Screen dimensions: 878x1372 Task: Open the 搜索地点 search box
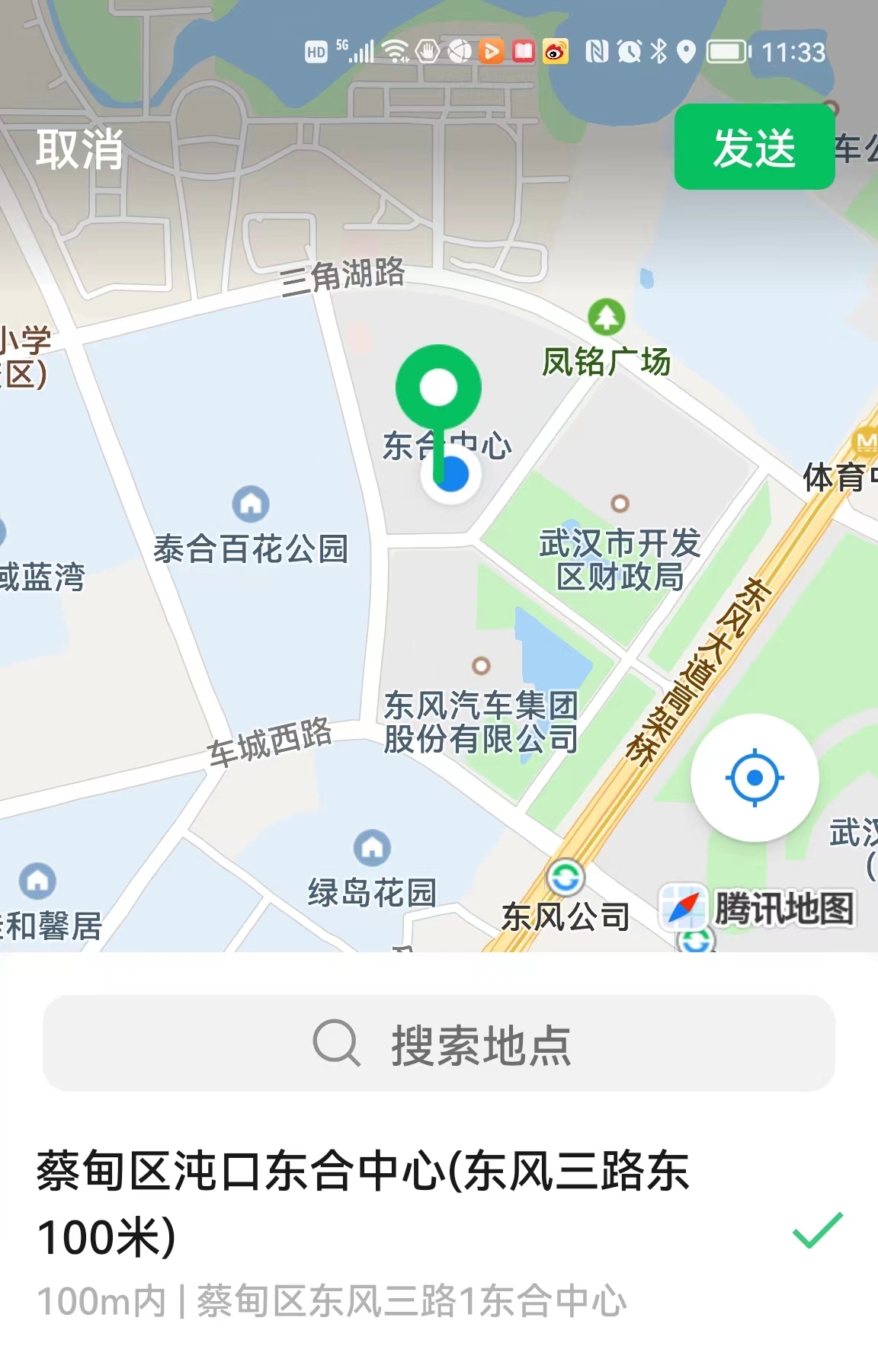coord(439,1043)
